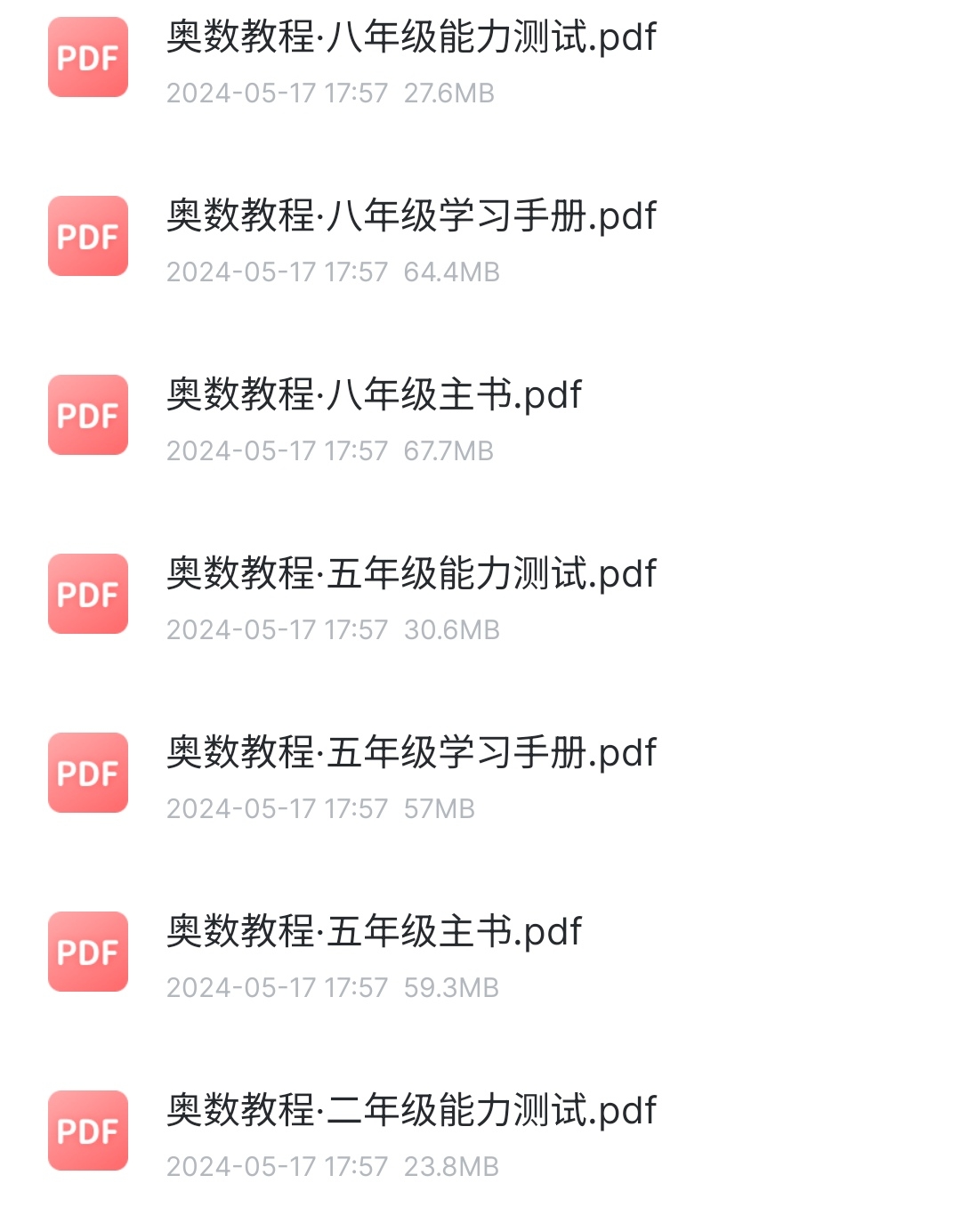This screenshot has height=1232, width=961.
Task: Open 奥数教程·八年级主书.pdf
Action: [x=374, y=396]
